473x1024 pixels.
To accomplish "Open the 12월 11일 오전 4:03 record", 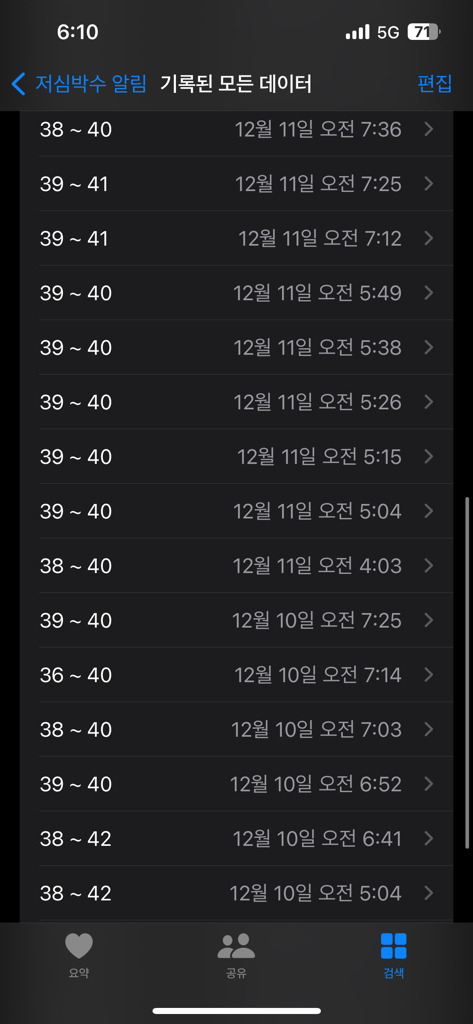I will pos(236,566).
